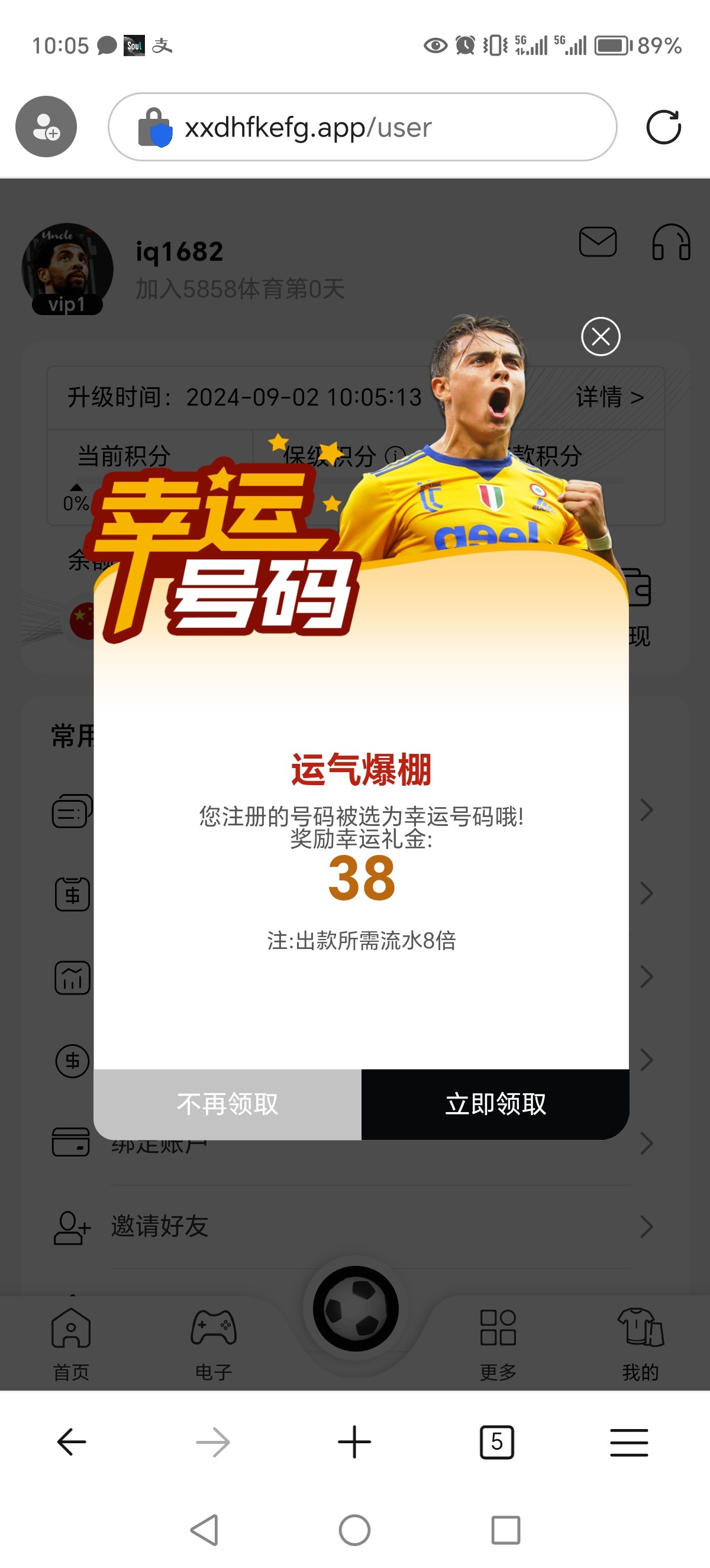Close the lucky number popup
The width and height of the screenshot is (710, 1568).
pyautogui.click(x=601, y=336)
